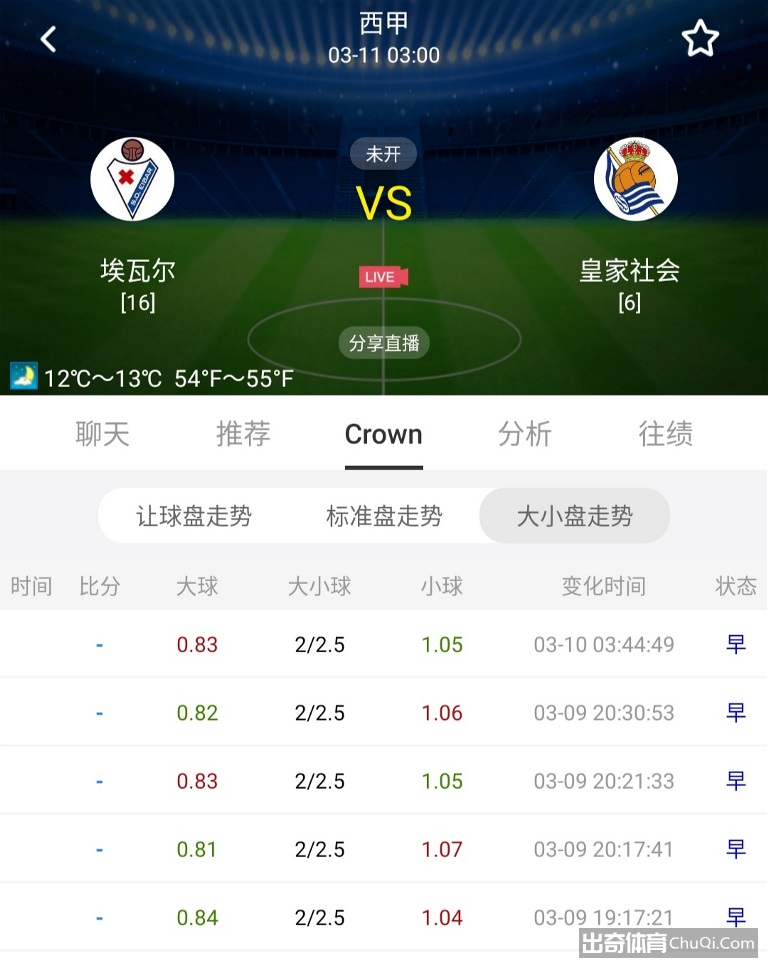Tap the 分享直播 share live button
768x968 pixels.
point(384,343)
